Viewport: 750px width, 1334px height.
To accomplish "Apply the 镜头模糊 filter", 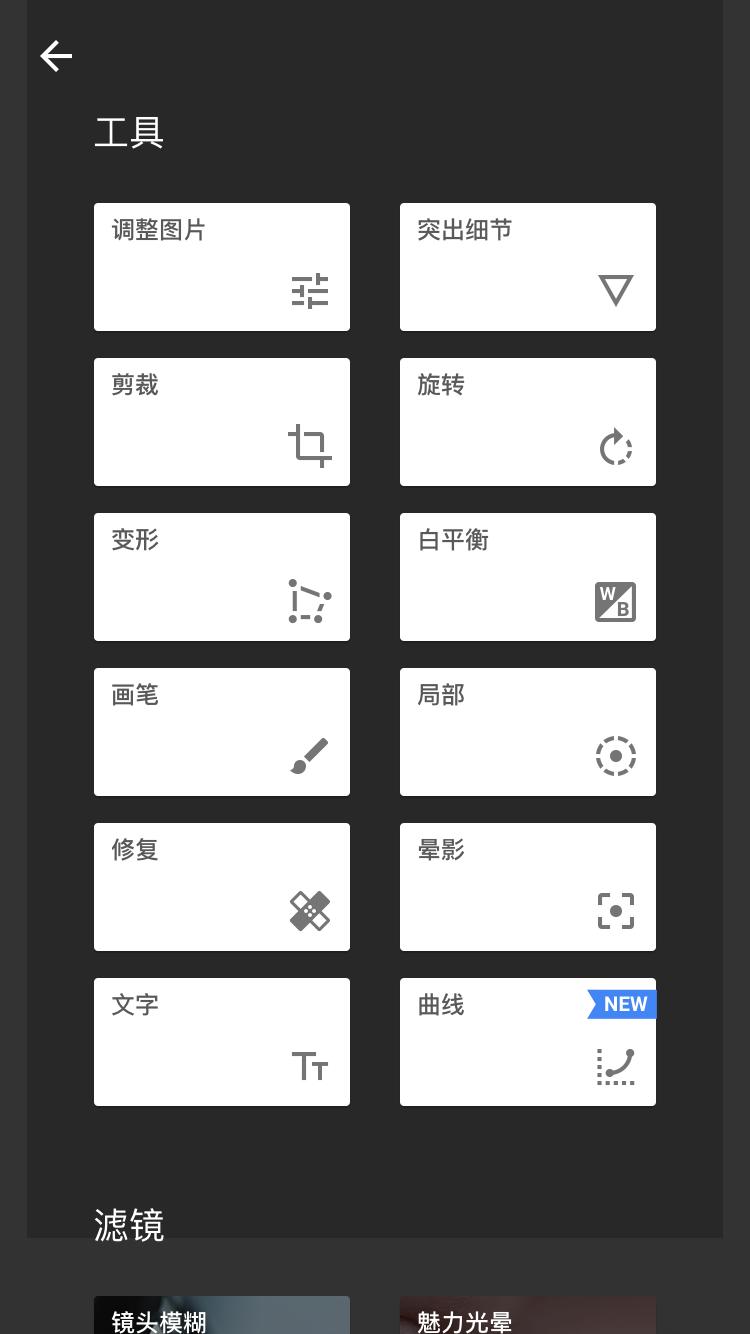I will [x=222, y=1316].
